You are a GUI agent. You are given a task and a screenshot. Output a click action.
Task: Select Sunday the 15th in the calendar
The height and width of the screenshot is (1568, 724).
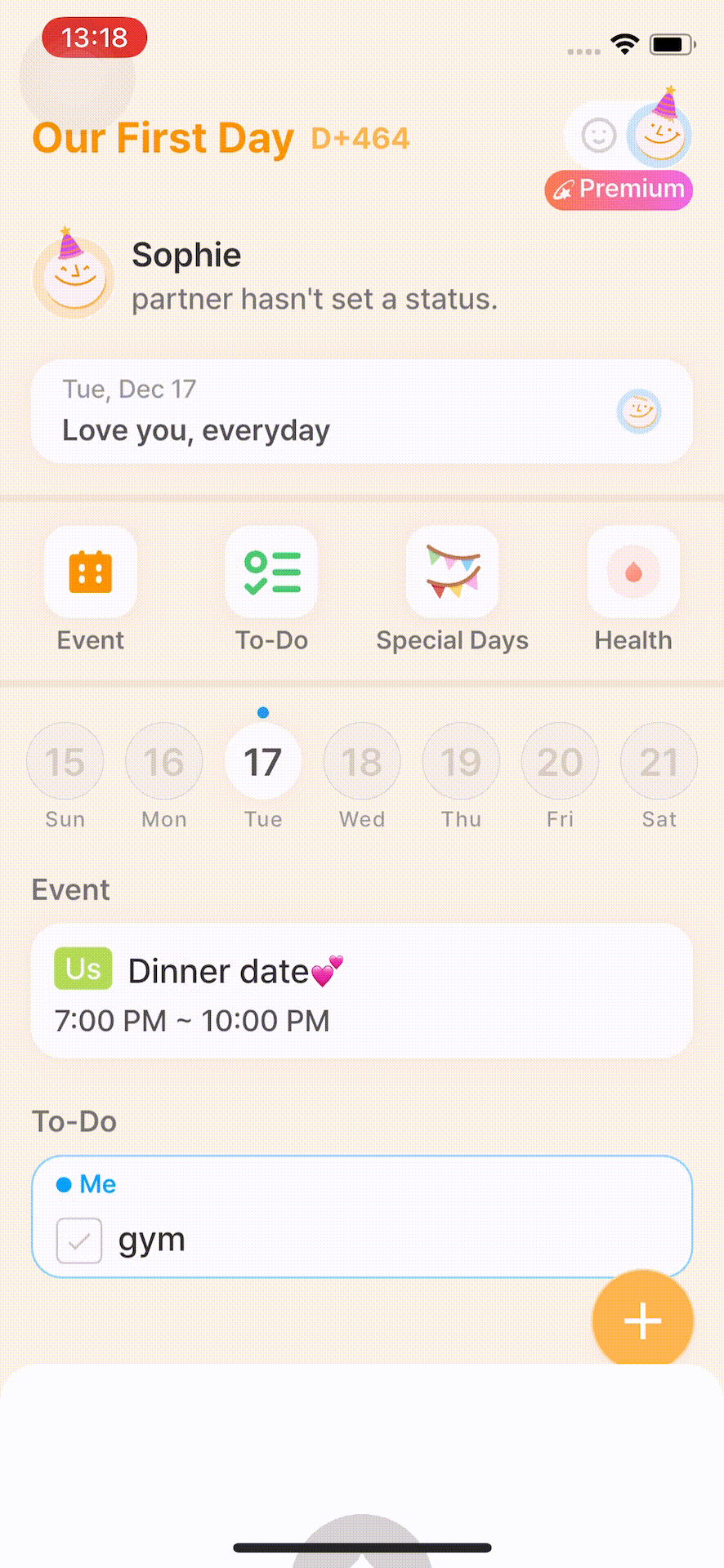(x=65, y=760)
